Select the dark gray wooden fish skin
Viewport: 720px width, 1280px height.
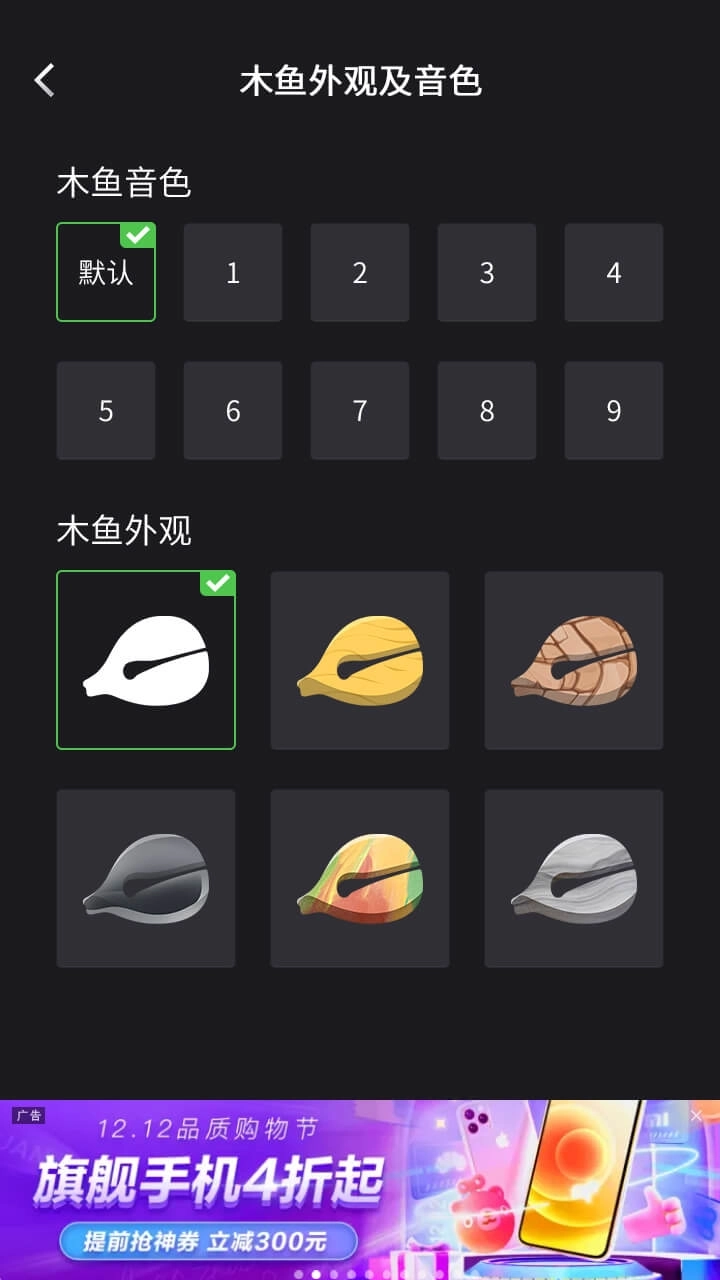click(x=146, y=878)
